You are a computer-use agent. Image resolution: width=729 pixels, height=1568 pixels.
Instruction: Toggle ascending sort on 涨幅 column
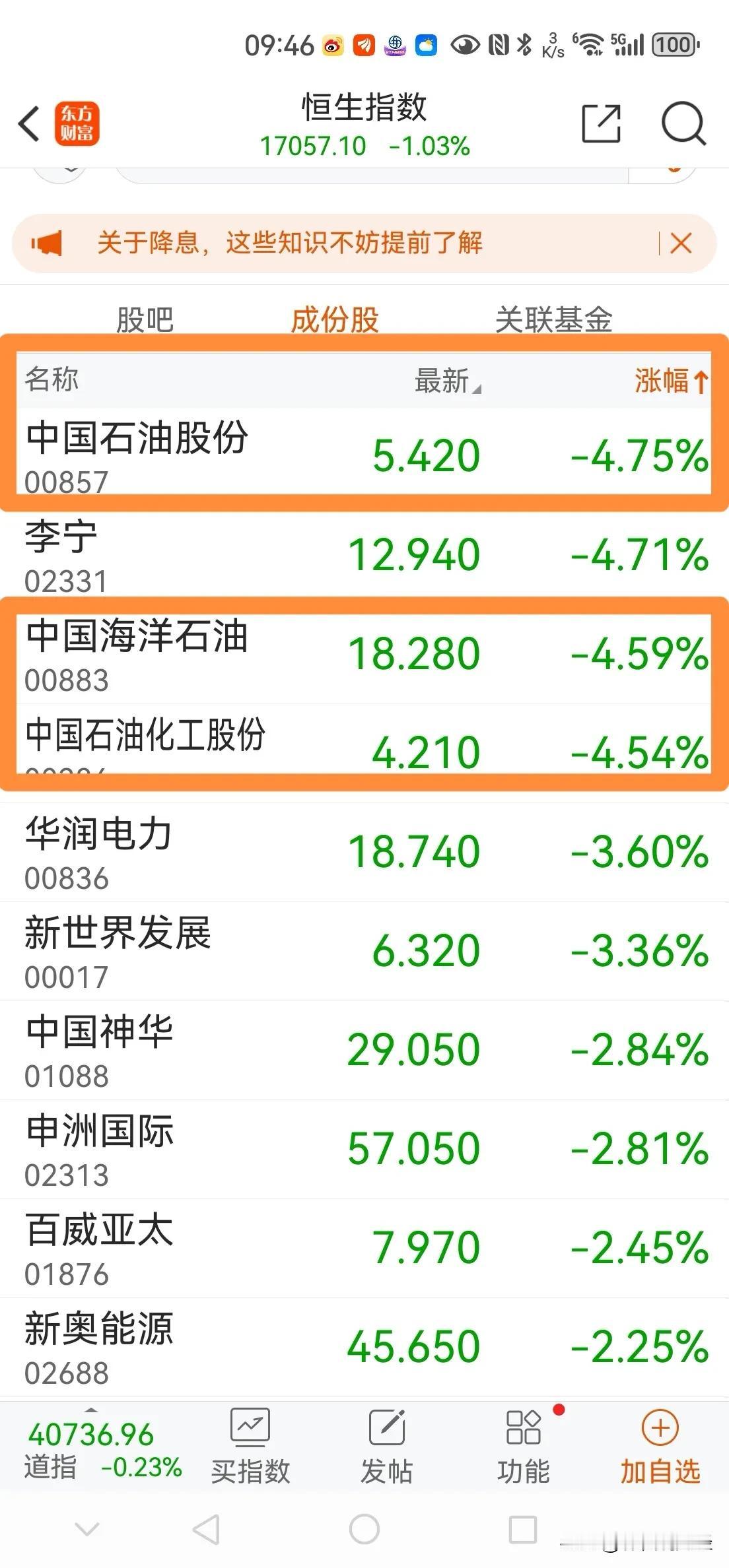tap(667, 378)
